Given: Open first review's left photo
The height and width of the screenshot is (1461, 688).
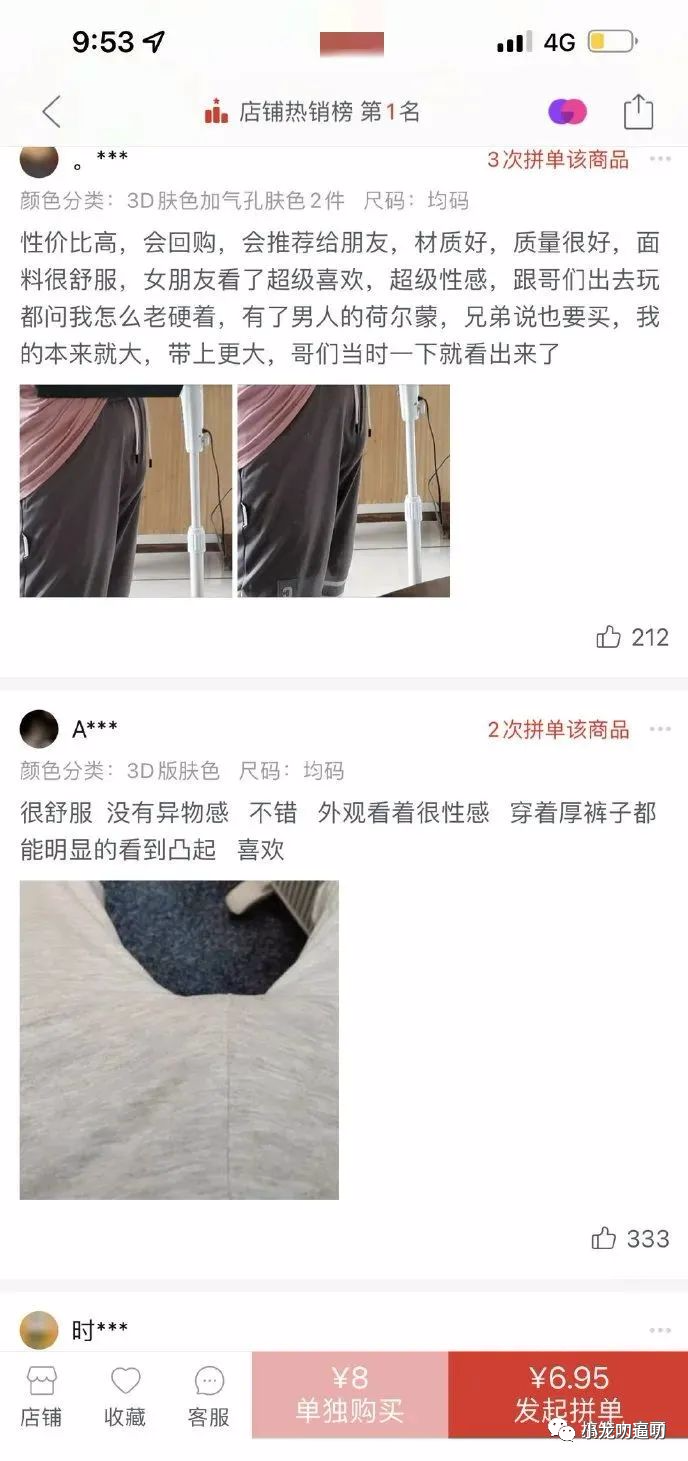Looking at the screenshot, I should [126, 491].
